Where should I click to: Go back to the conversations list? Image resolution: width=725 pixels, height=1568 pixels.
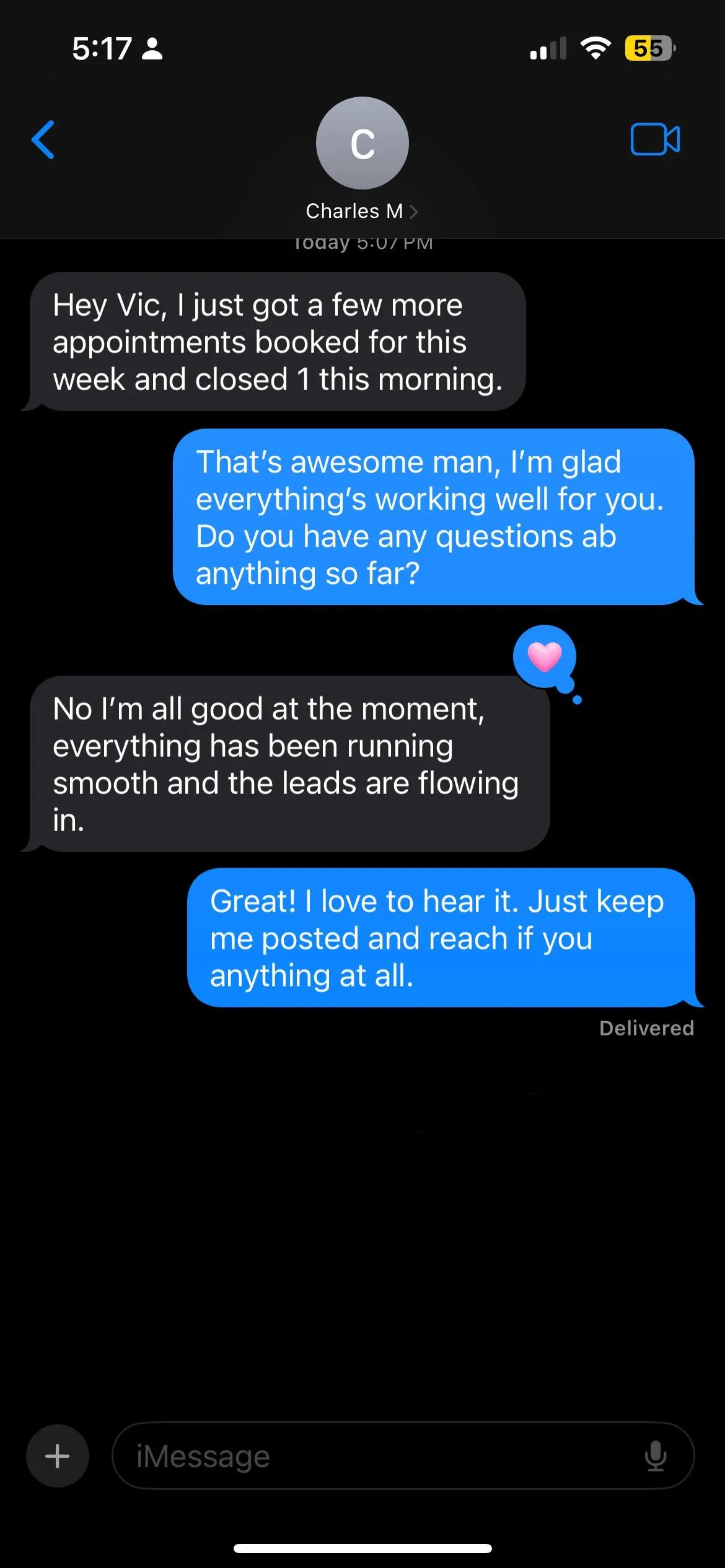[43, 140]
